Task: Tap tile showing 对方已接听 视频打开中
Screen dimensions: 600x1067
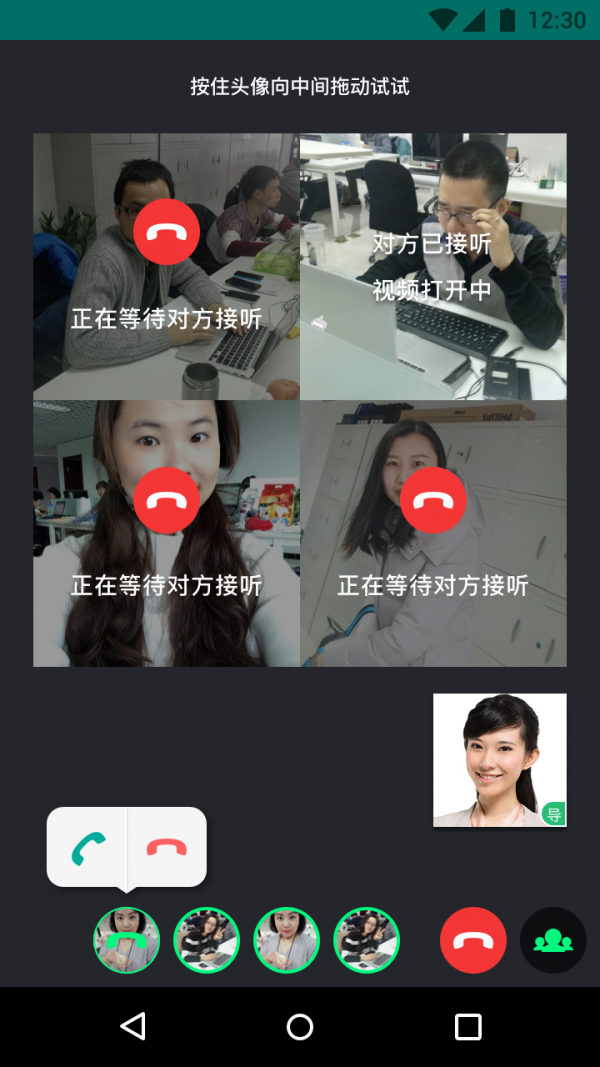Action: click(433, 267)
